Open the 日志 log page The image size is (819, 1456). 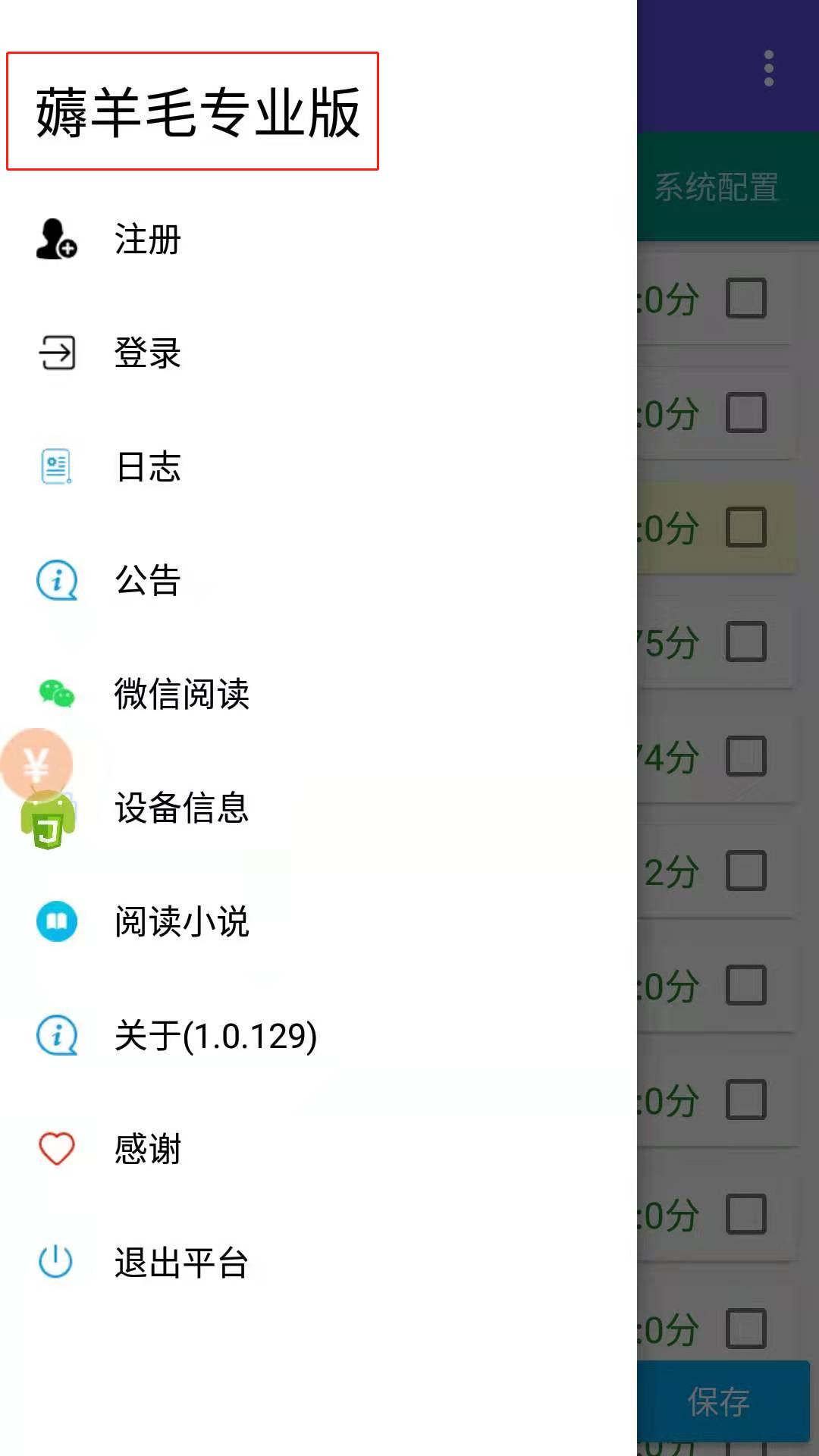[x=147, y=467]
